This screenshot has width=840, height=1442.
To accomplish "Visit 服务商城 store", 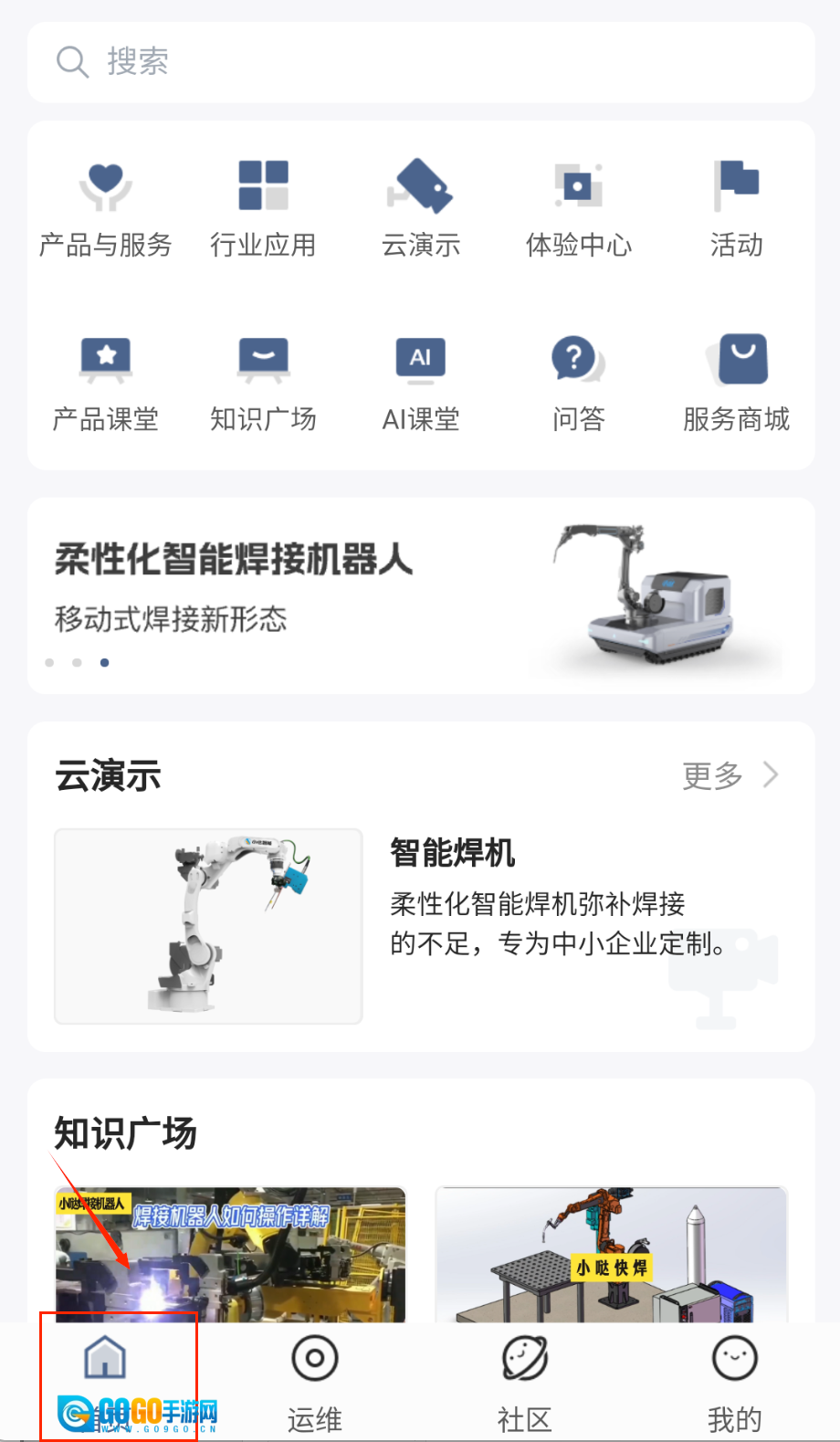I will pos(736,382).
